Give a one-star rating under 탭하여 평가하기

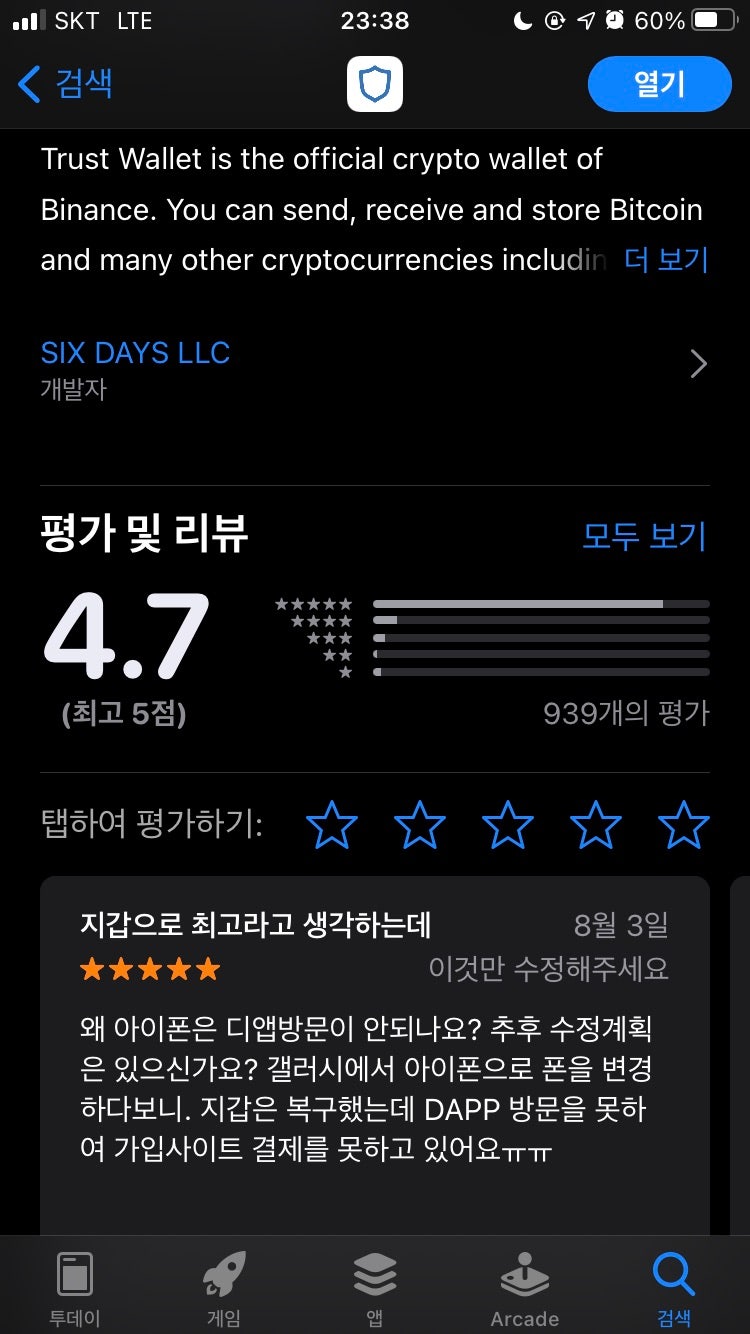point(332,824)
